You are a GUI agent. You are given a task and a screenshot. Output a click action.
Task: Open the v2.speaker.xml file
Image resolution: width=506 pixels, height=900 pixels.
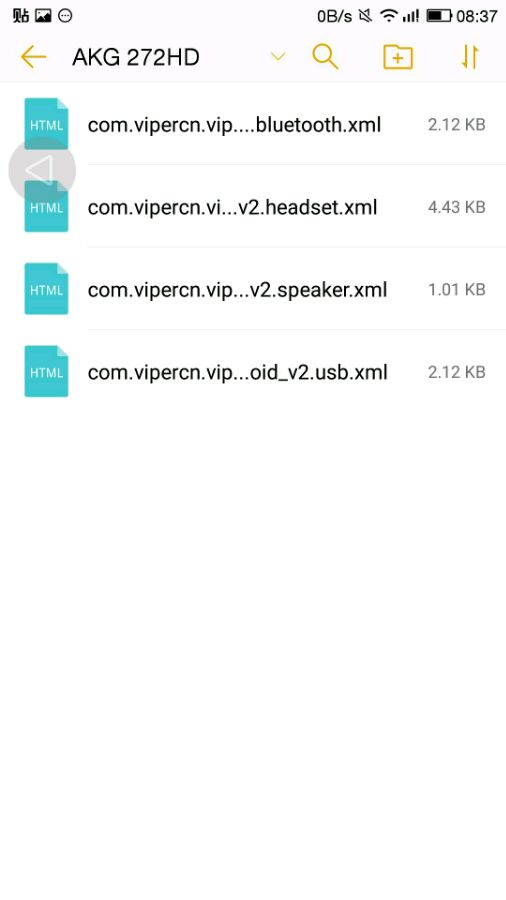pos(253,289)
